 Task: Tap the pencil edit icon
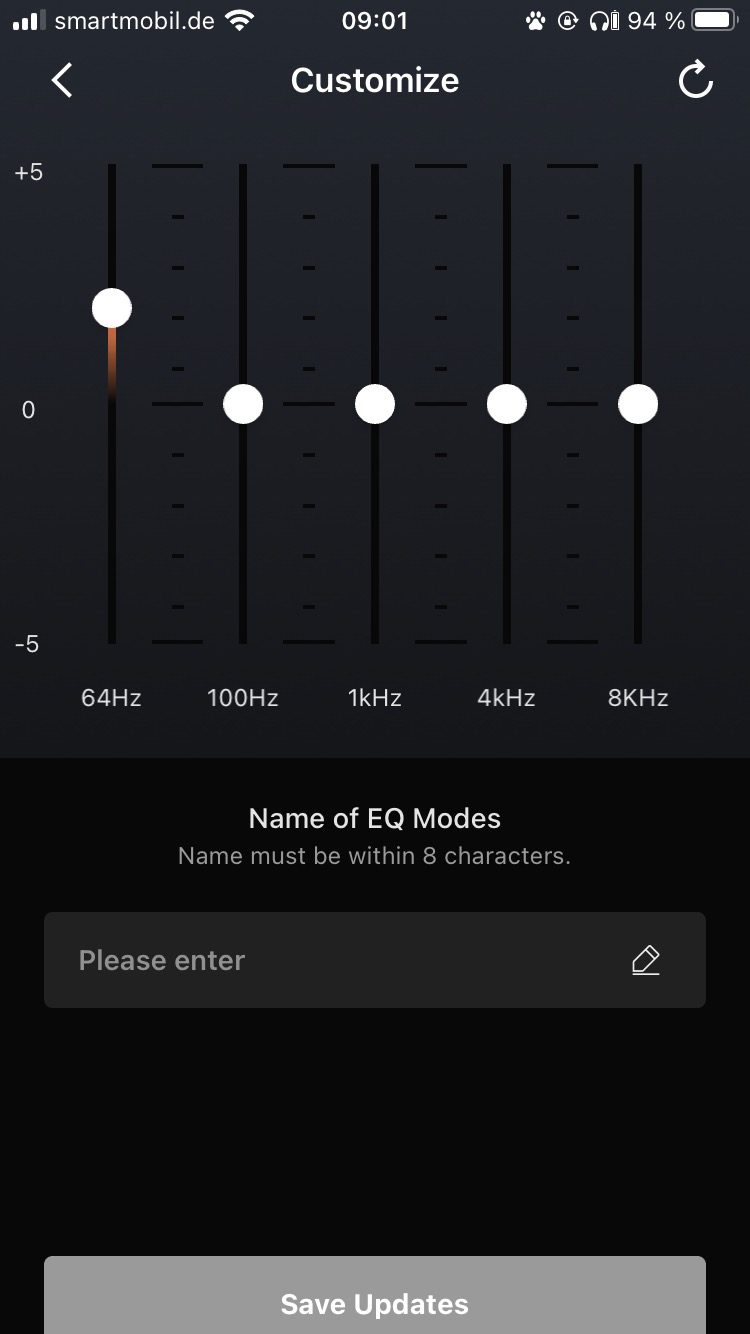(646, 960)
